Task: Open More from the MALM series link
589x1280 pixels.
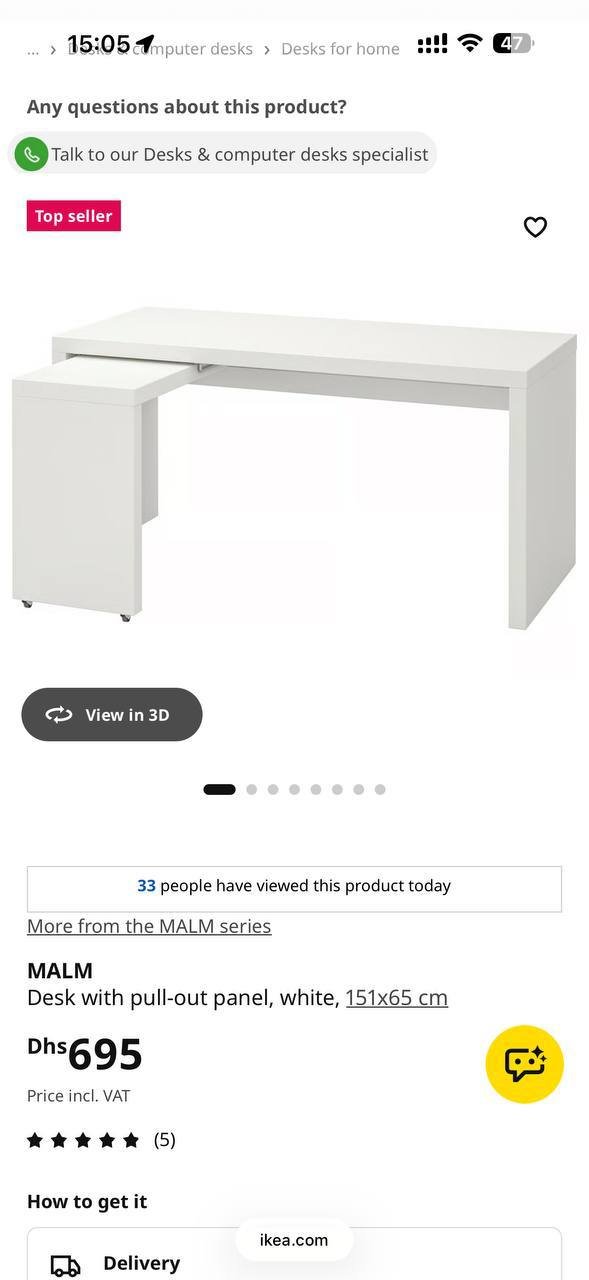Action: pos(149,926)
